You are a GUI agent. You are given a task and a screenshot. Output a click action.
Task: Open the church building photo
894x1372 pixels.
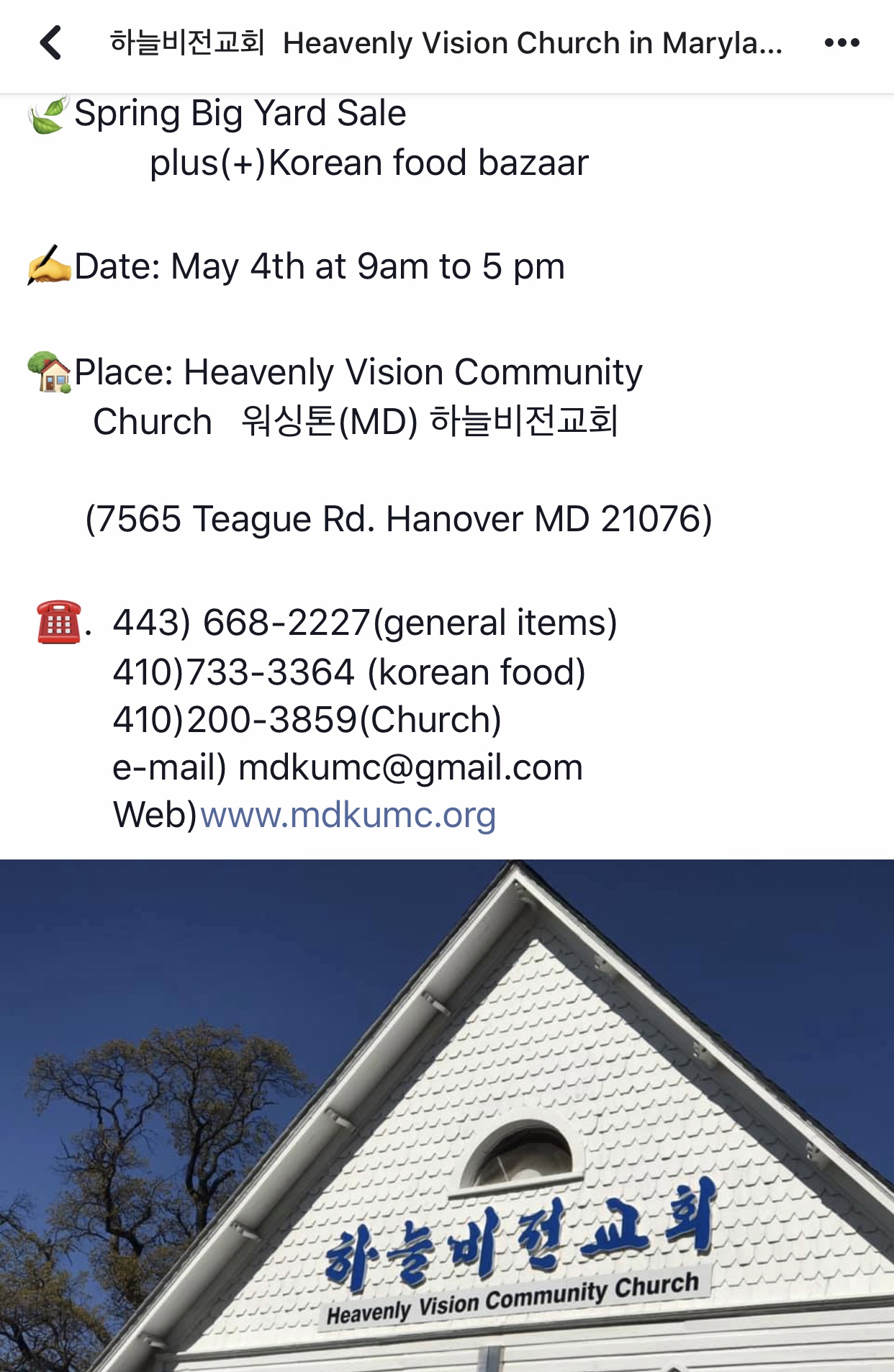(447, 1115)
